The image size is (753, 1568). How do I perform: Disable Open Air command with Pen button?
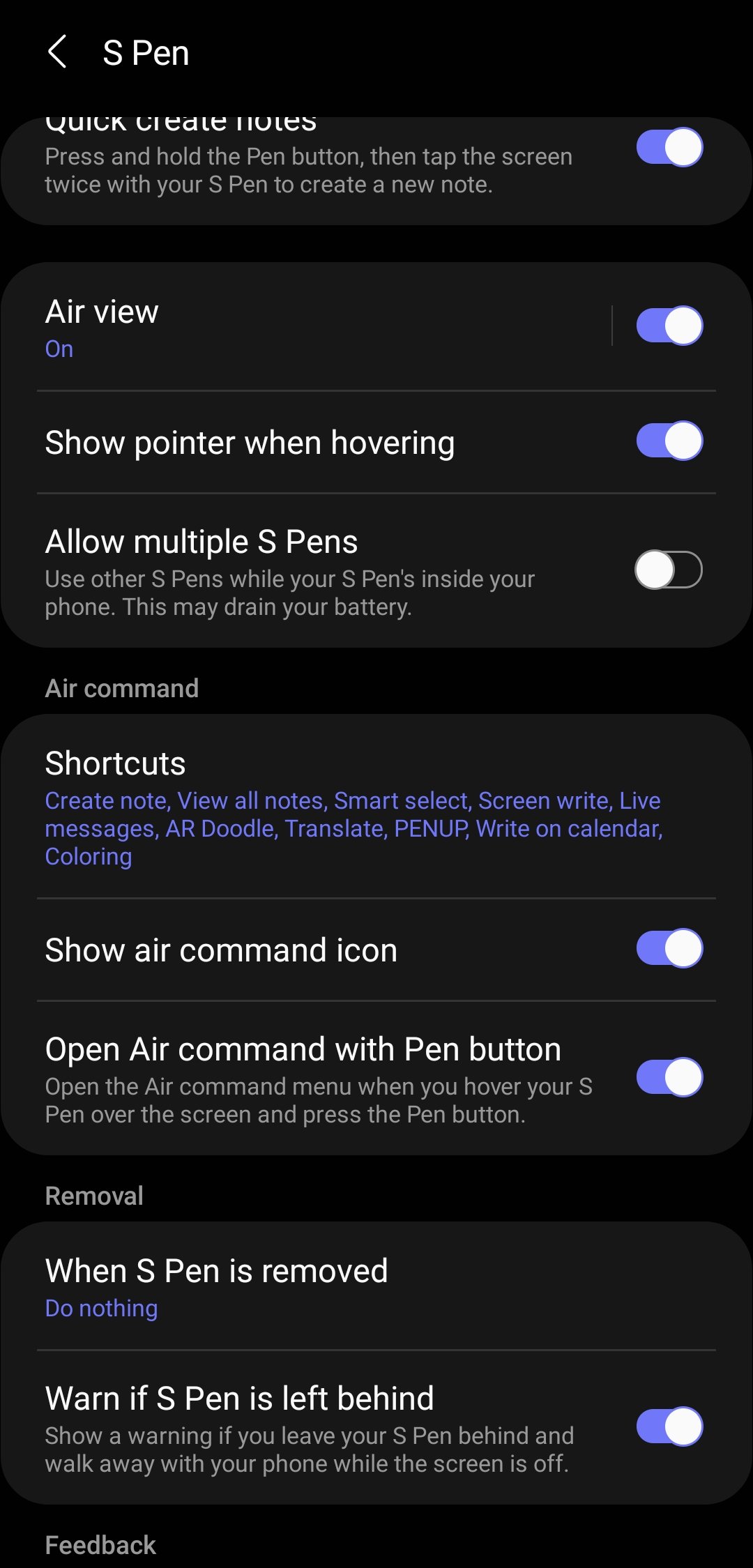click(x=669, y=1078)
